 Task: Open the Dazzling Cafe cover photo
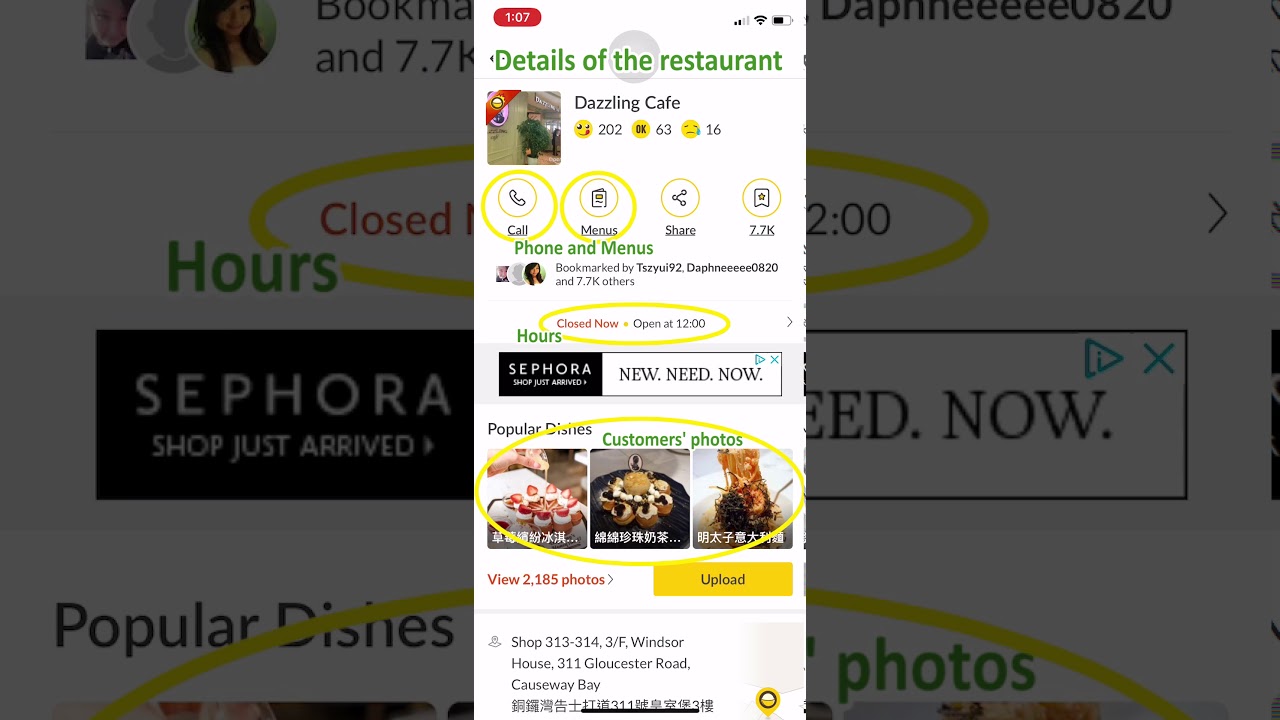(x=524, y=128)
